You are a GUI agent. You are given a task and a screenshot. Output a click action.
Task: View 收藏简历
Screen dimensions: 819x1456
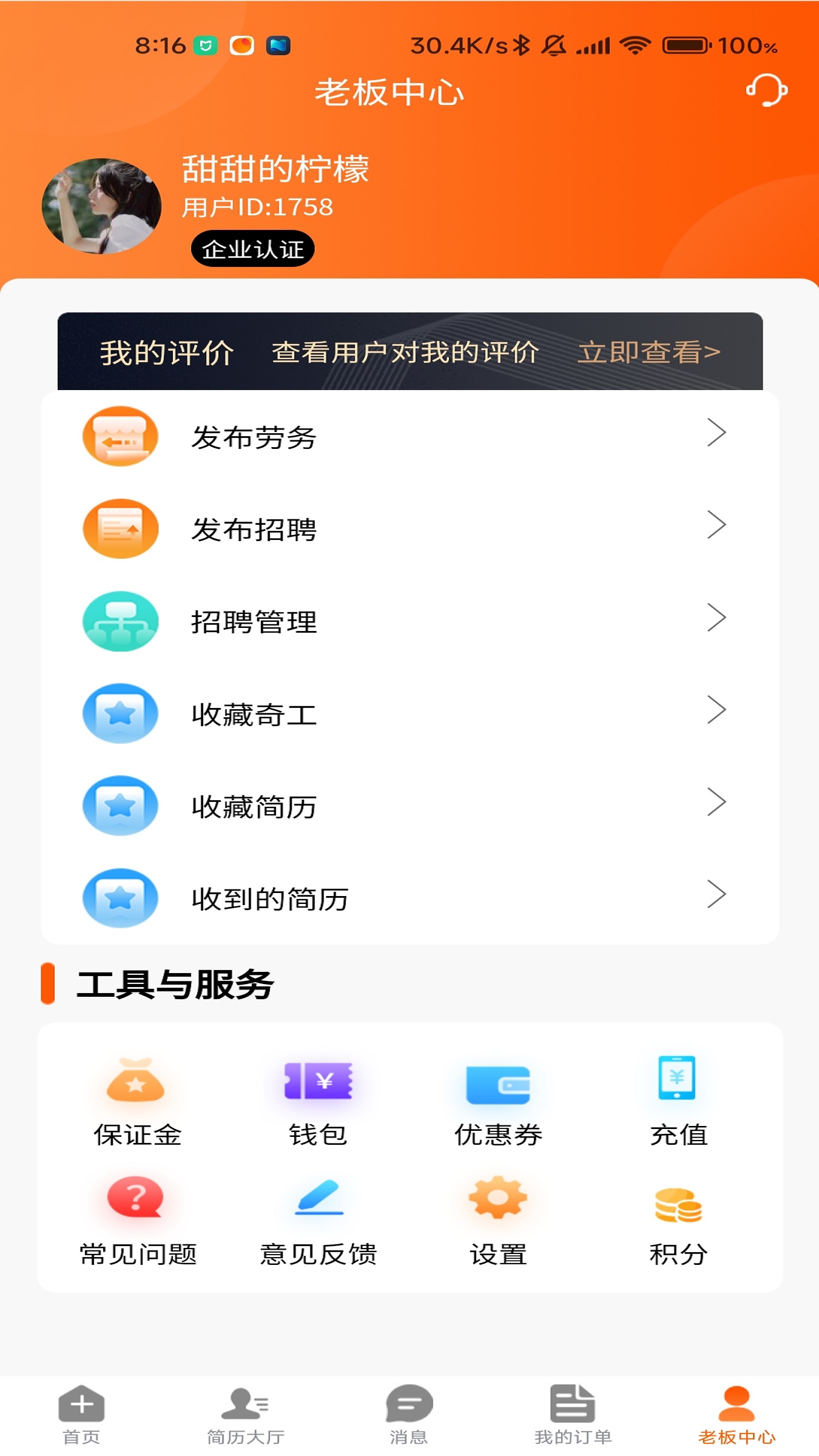(409, 806)
